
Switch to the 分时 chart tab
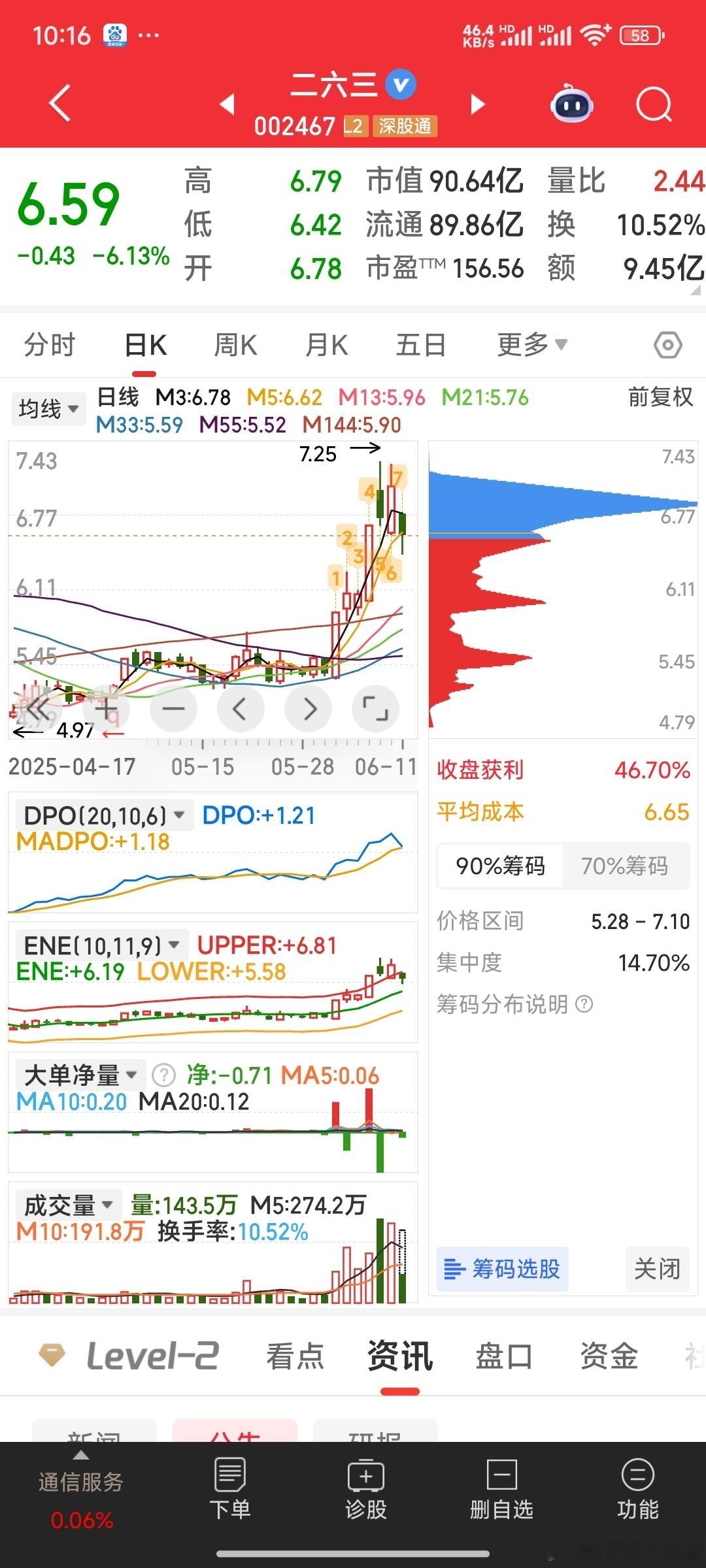pos(50,345)
